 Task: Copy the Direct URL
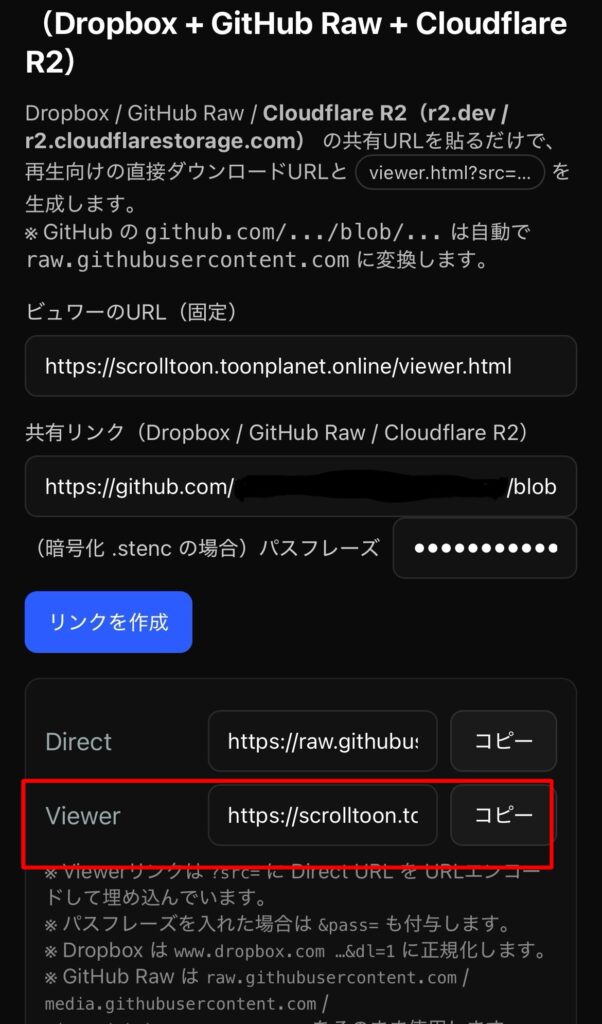tap(503, 742)
